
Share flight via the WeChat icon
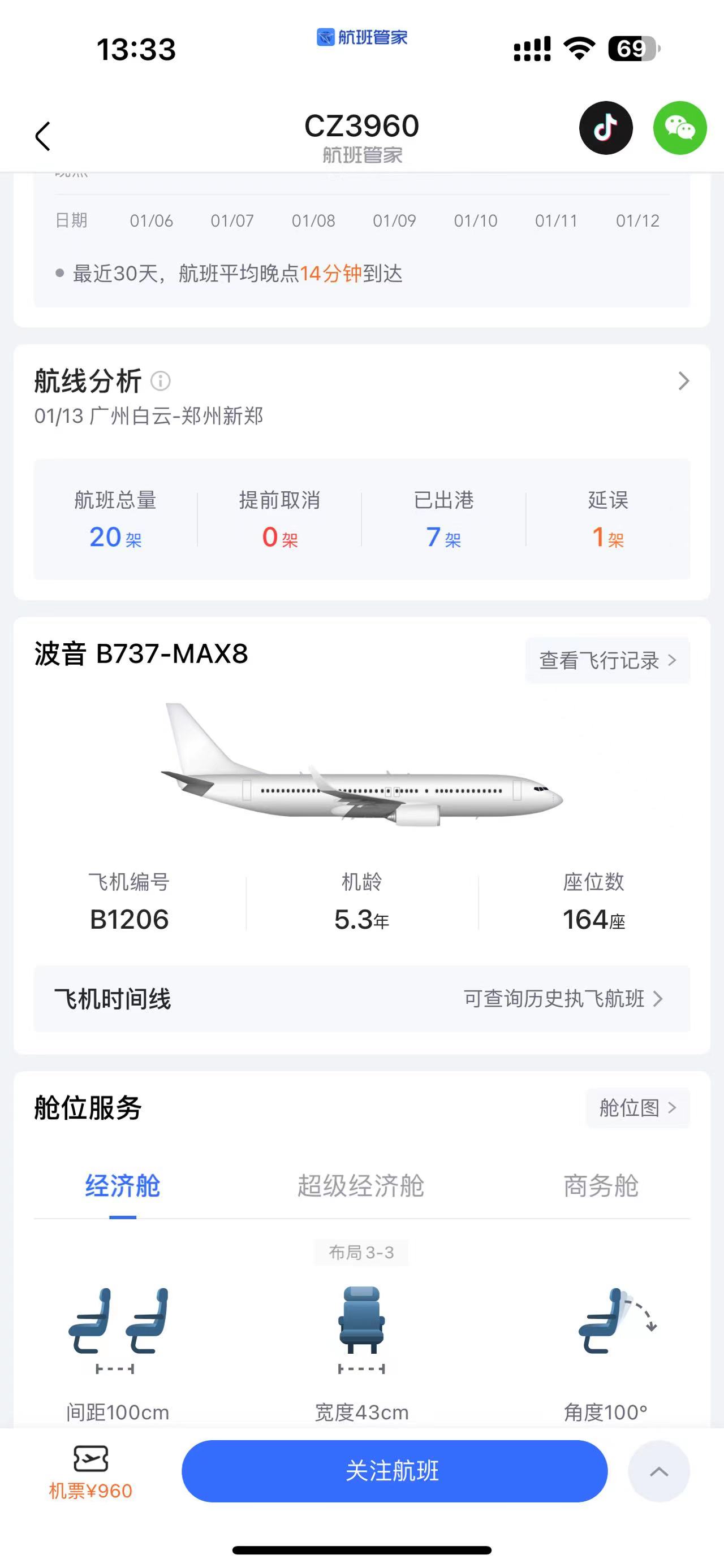click(x=679, y=128)
